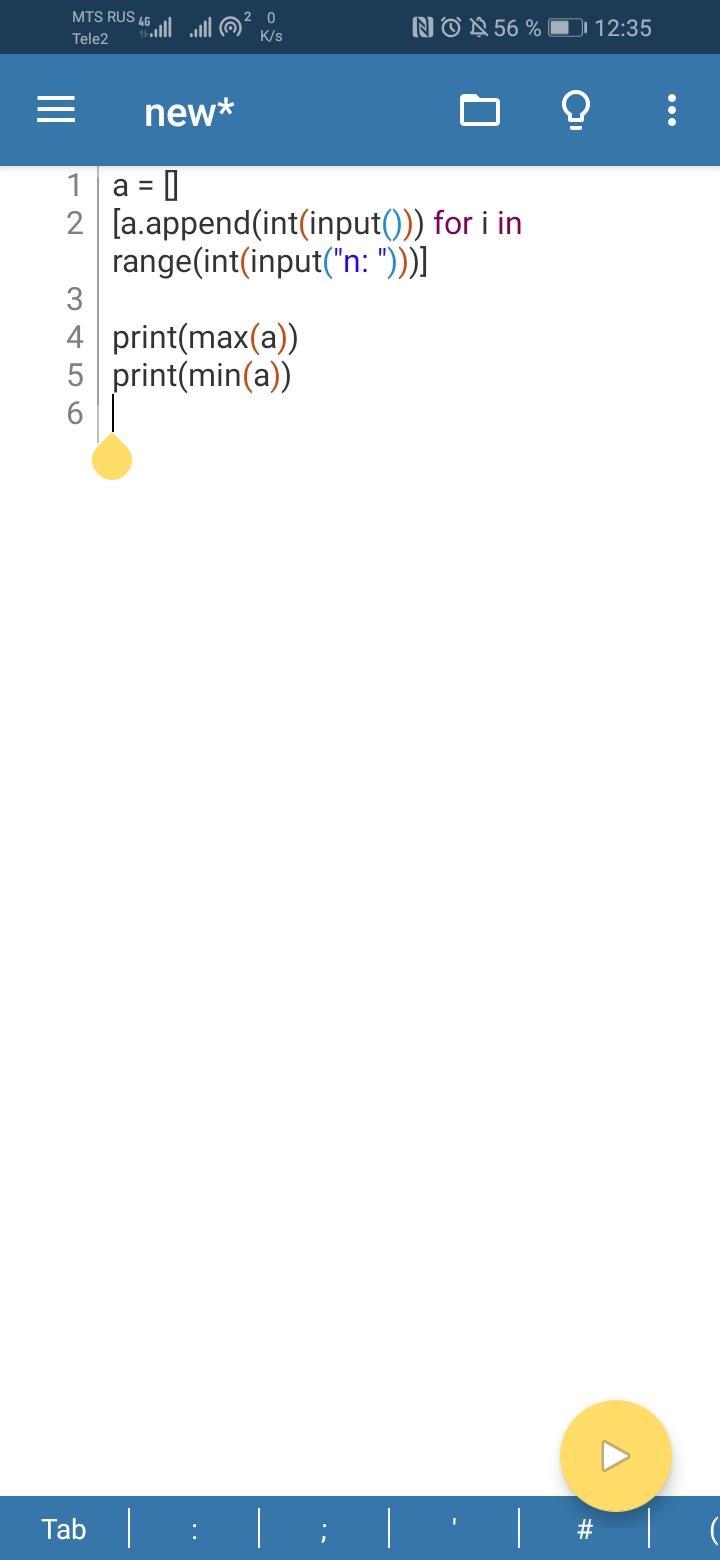Open the three-dot overflow menu
Viewport: 720px width, 1560px height.
[672, 110]
